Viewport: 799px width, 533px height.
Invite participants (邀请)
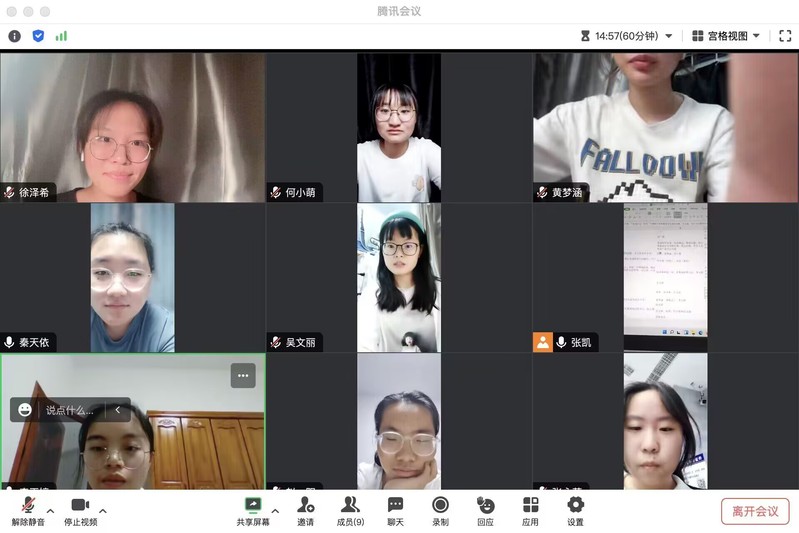coord(305,509)
